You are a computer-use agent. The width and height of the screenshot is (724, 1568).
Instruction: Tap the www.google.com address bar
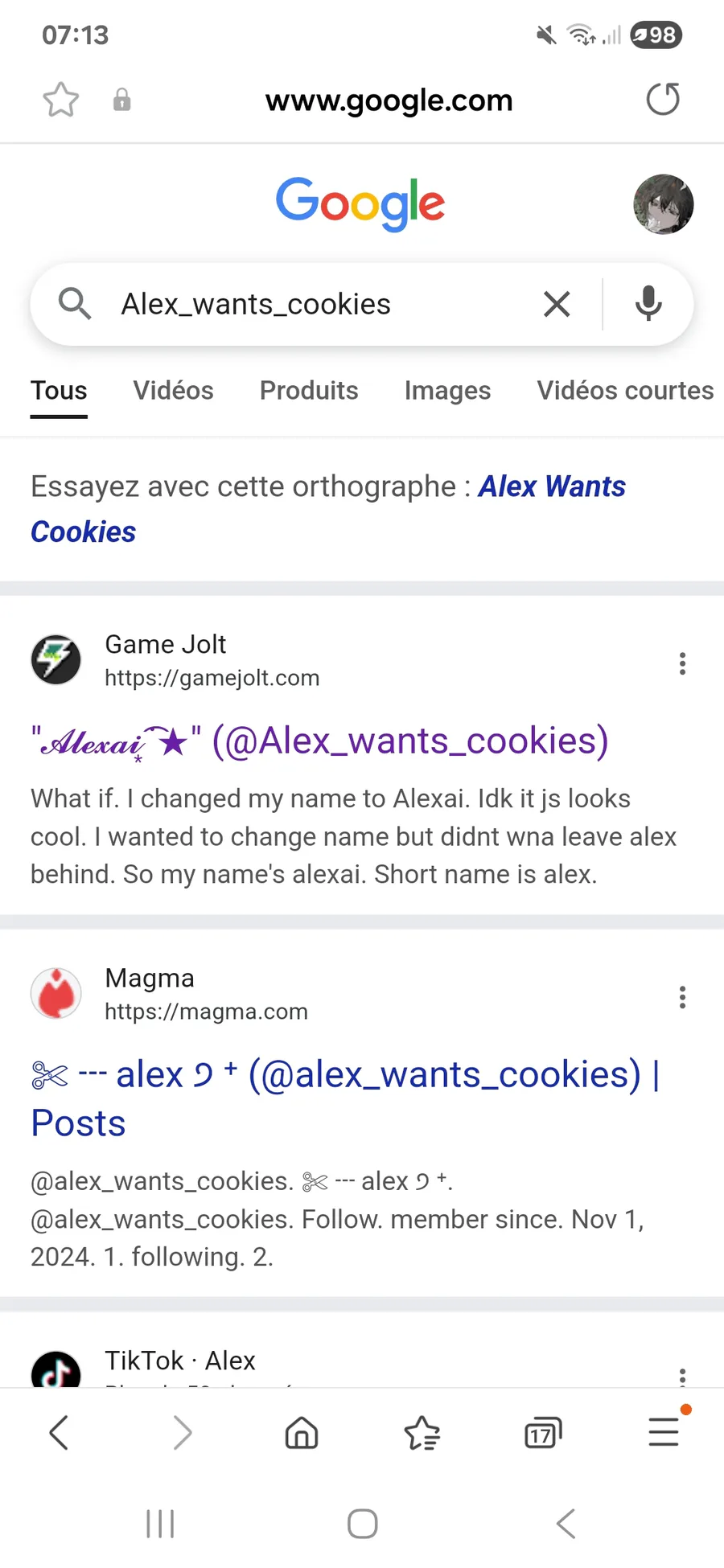(389, 101)
